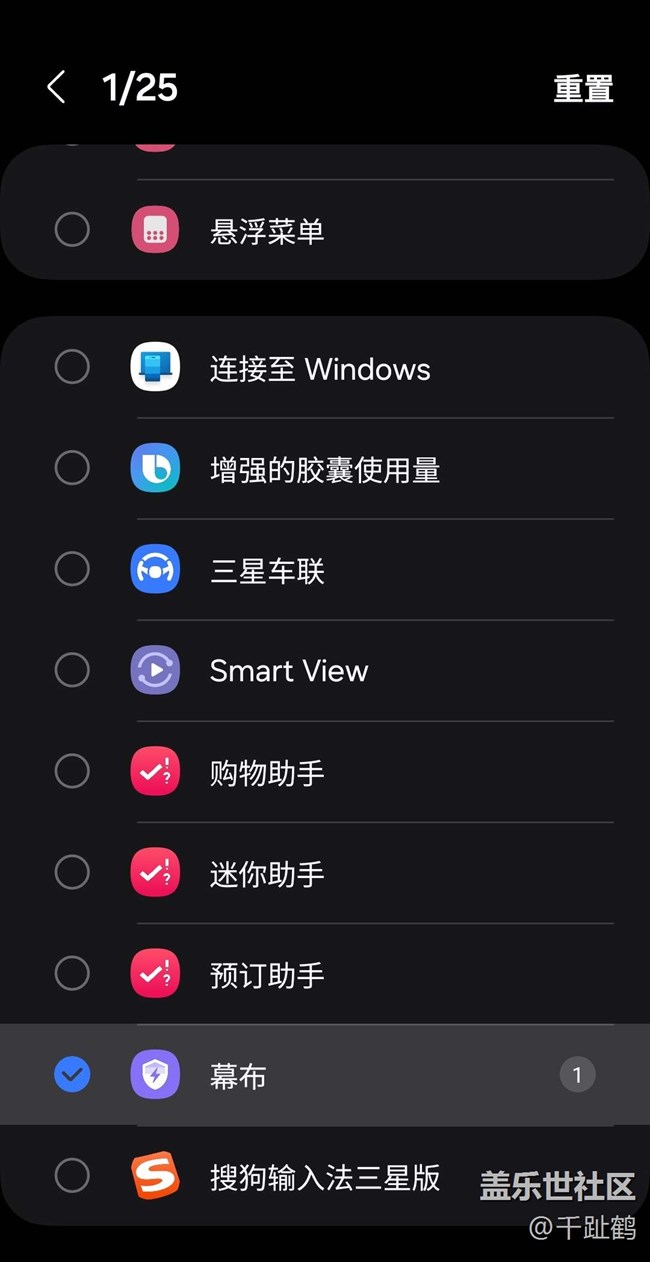The width and height of the screenshot is (650, 1262).
Task: Mark 迷你助手 as selected
Action: tap(72, 873)
